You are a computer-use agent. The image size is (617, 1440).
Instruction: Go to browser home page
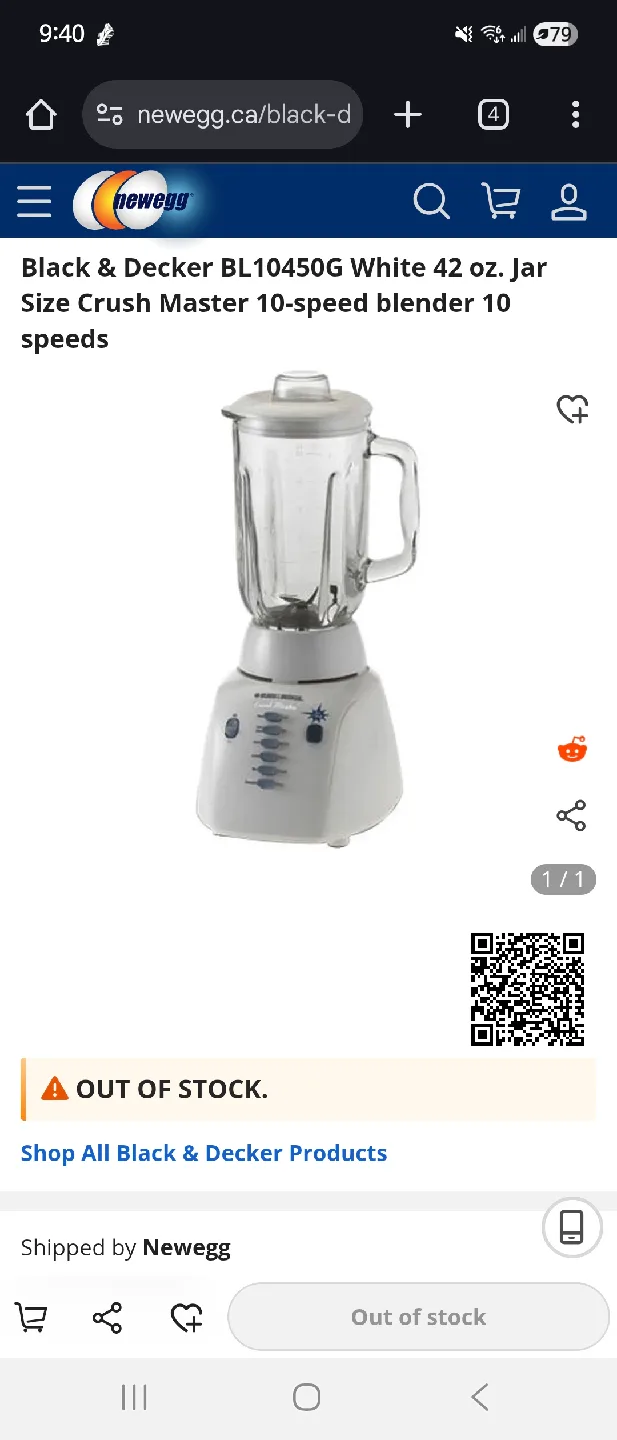[x=41, y=115]
